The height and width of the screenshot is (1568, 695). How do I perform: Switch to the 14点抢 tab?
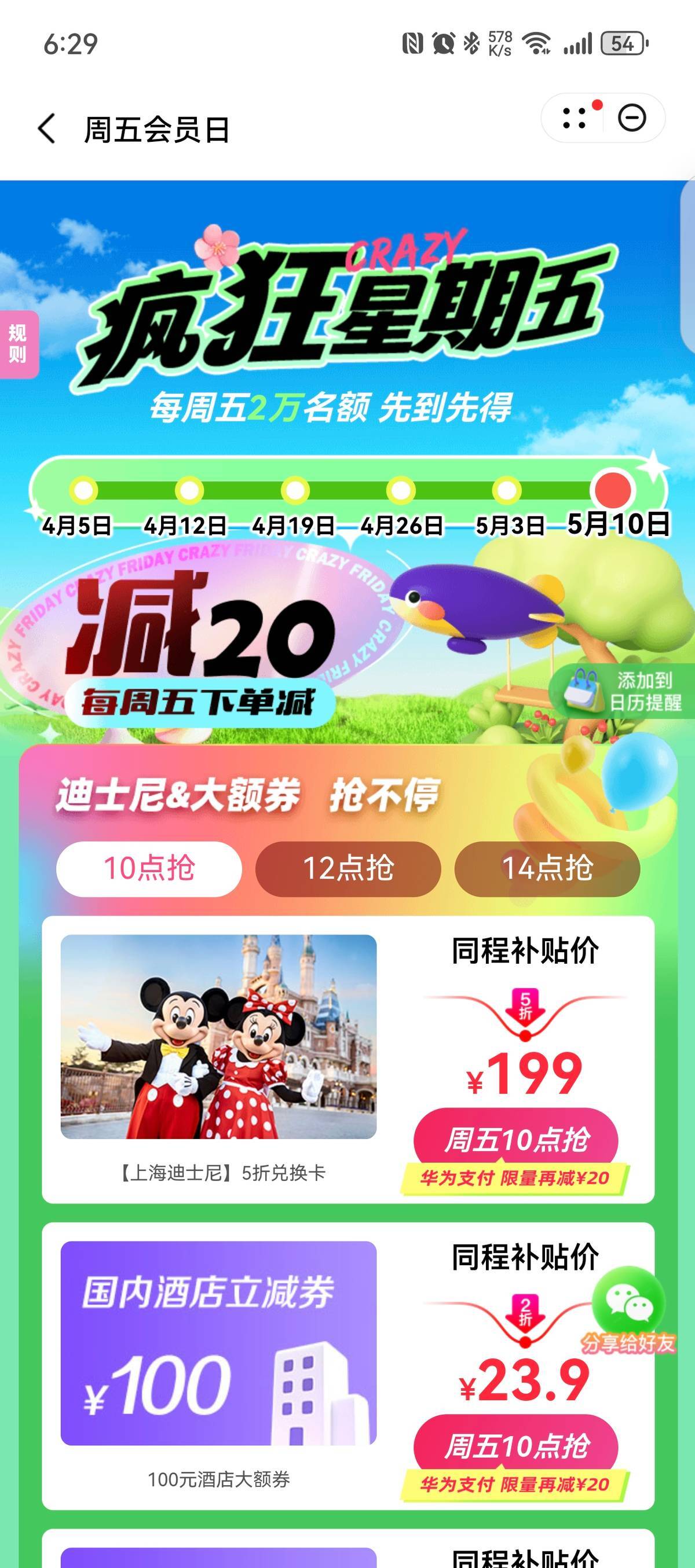547,869
